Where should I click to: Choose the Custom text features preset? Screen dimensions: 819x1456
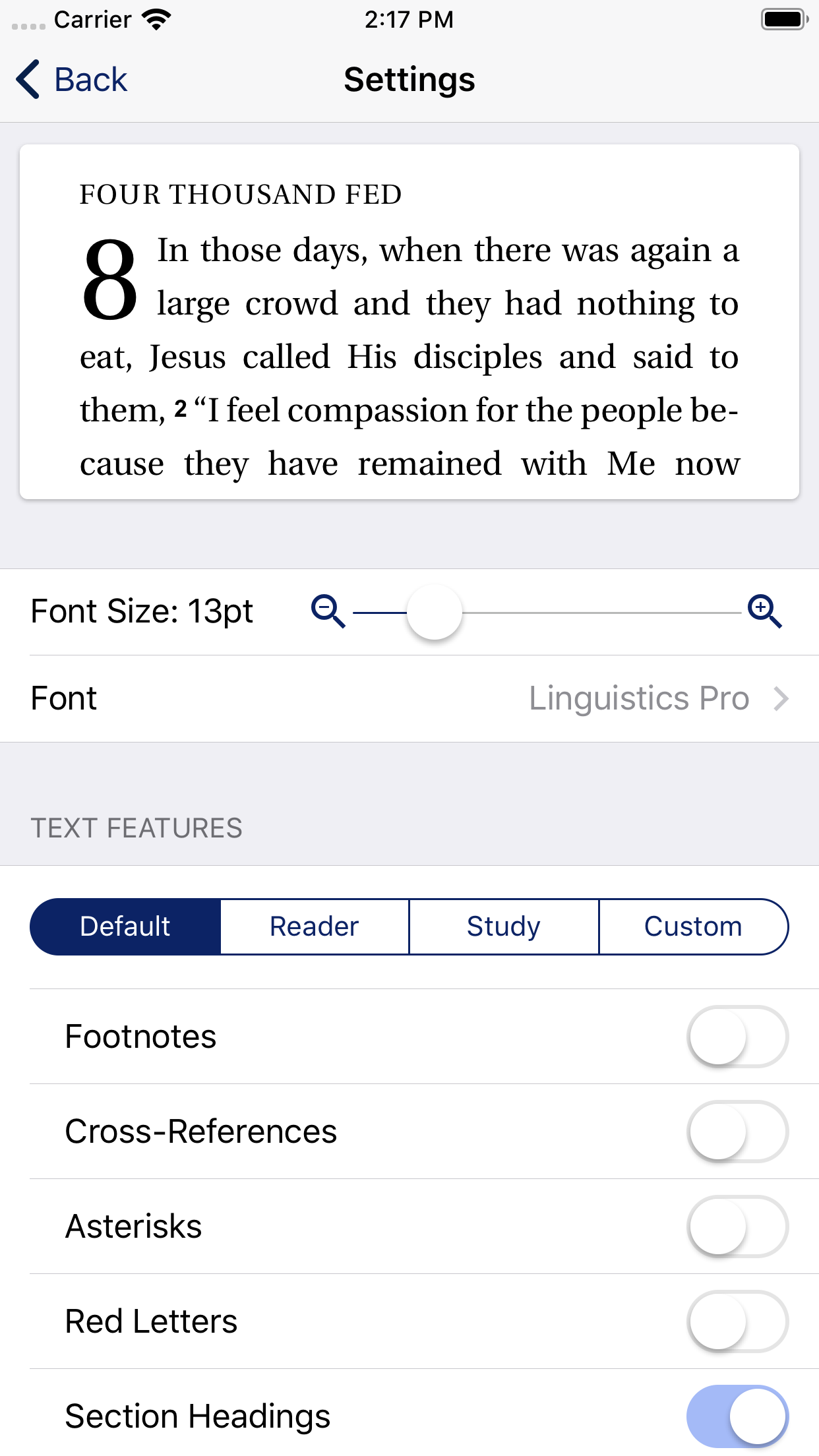(693, 926)
